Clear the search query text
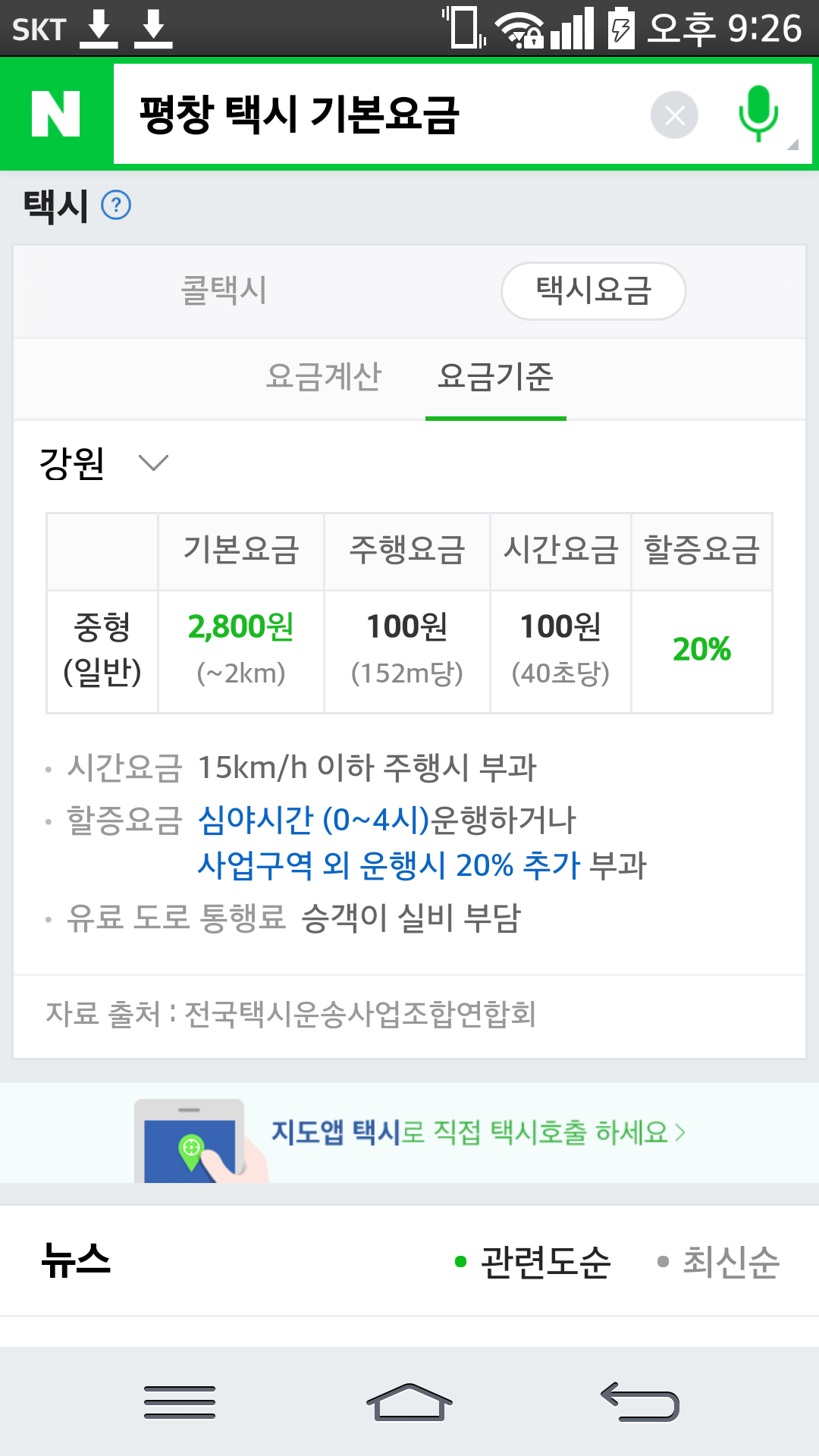Screen dimensions: 819x1456 pos(674,115)
